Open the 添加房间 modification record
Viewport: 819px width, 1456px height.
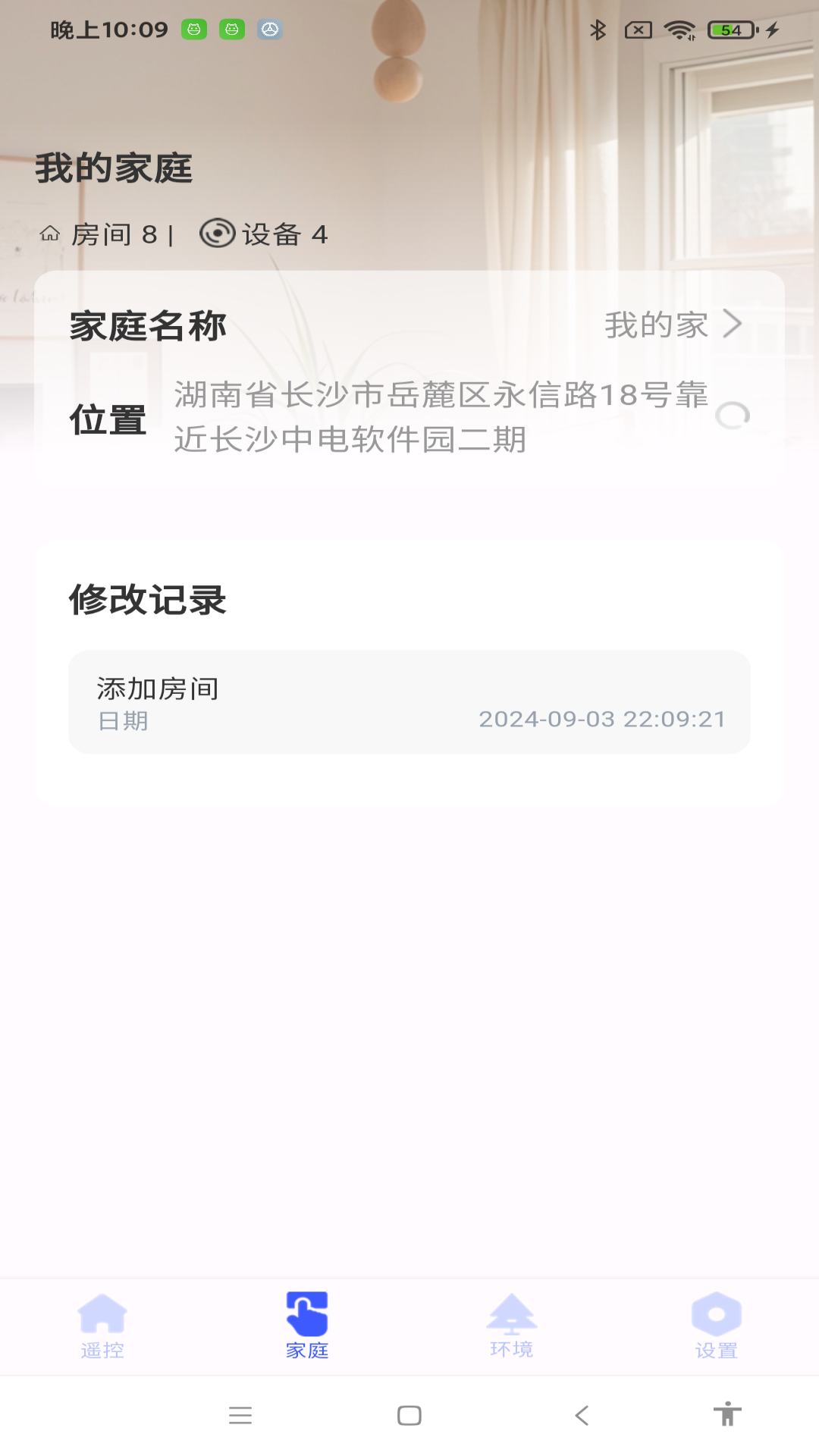click(409, 702)
